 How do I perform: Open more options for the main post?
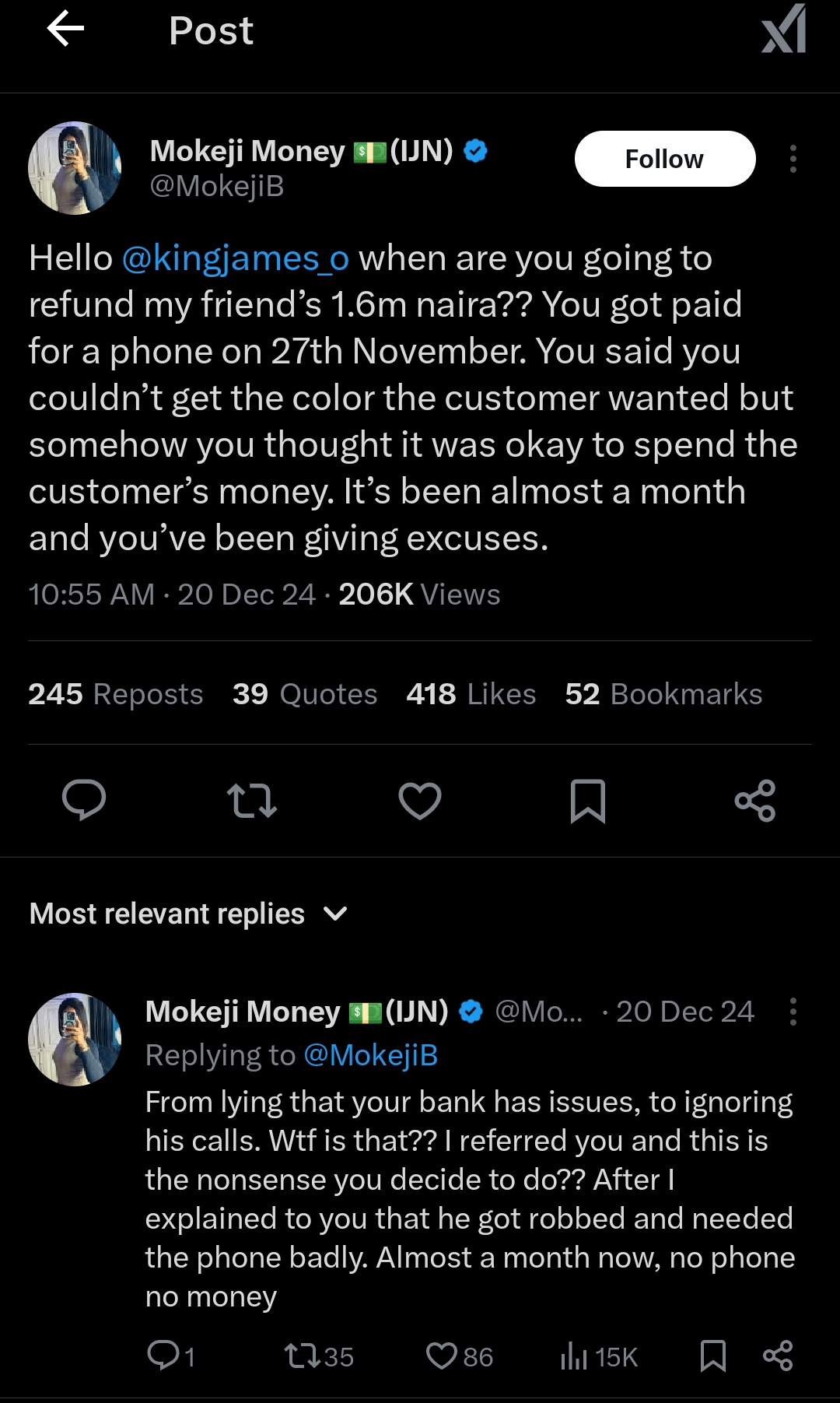793,160
